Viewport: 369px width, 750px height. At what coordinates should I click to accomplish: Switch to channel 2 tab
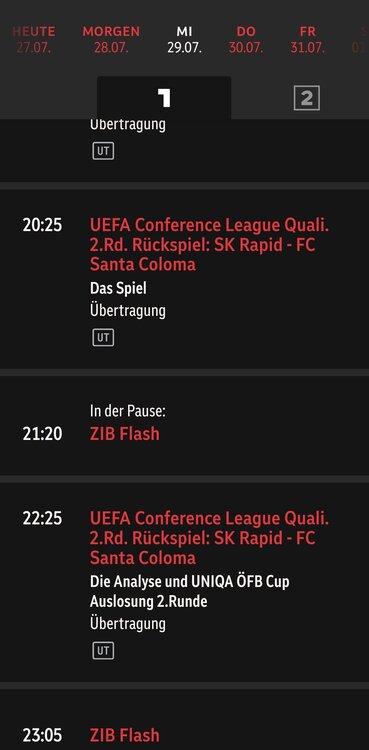pyautogui.click(x=306, y=98)
